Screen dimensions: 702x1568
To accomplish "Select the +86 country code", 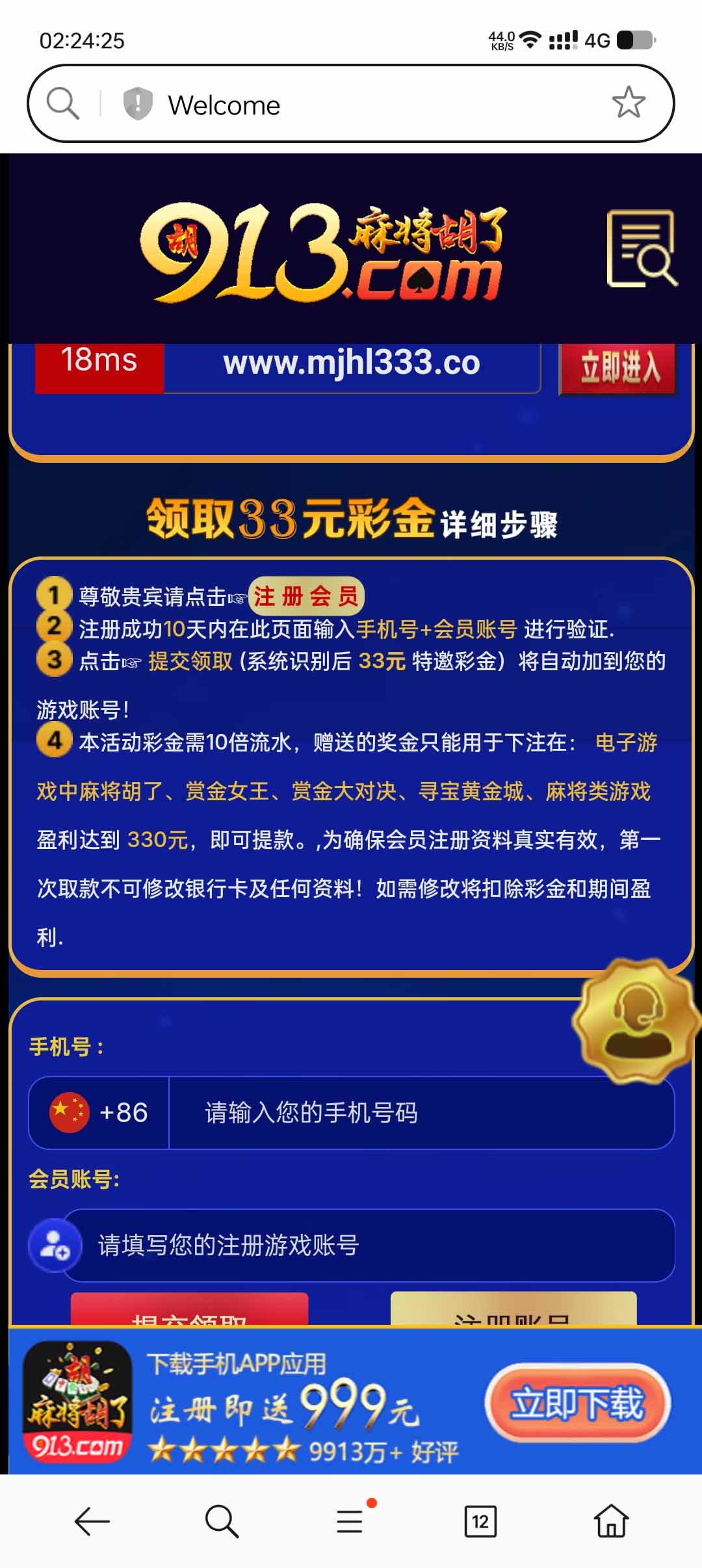I will tap(99, 1112).
